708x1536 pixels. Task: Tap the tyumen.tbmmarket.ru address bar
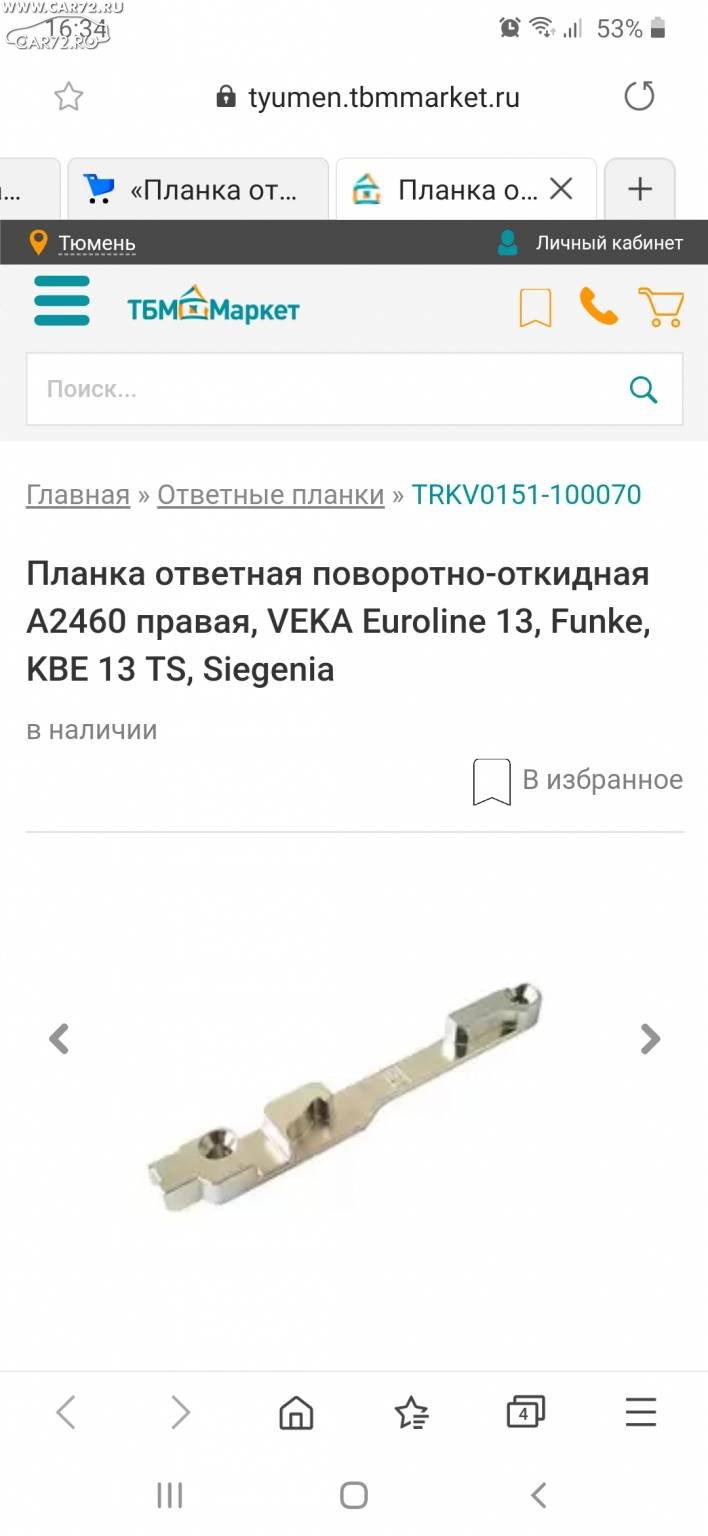[370, 97]
